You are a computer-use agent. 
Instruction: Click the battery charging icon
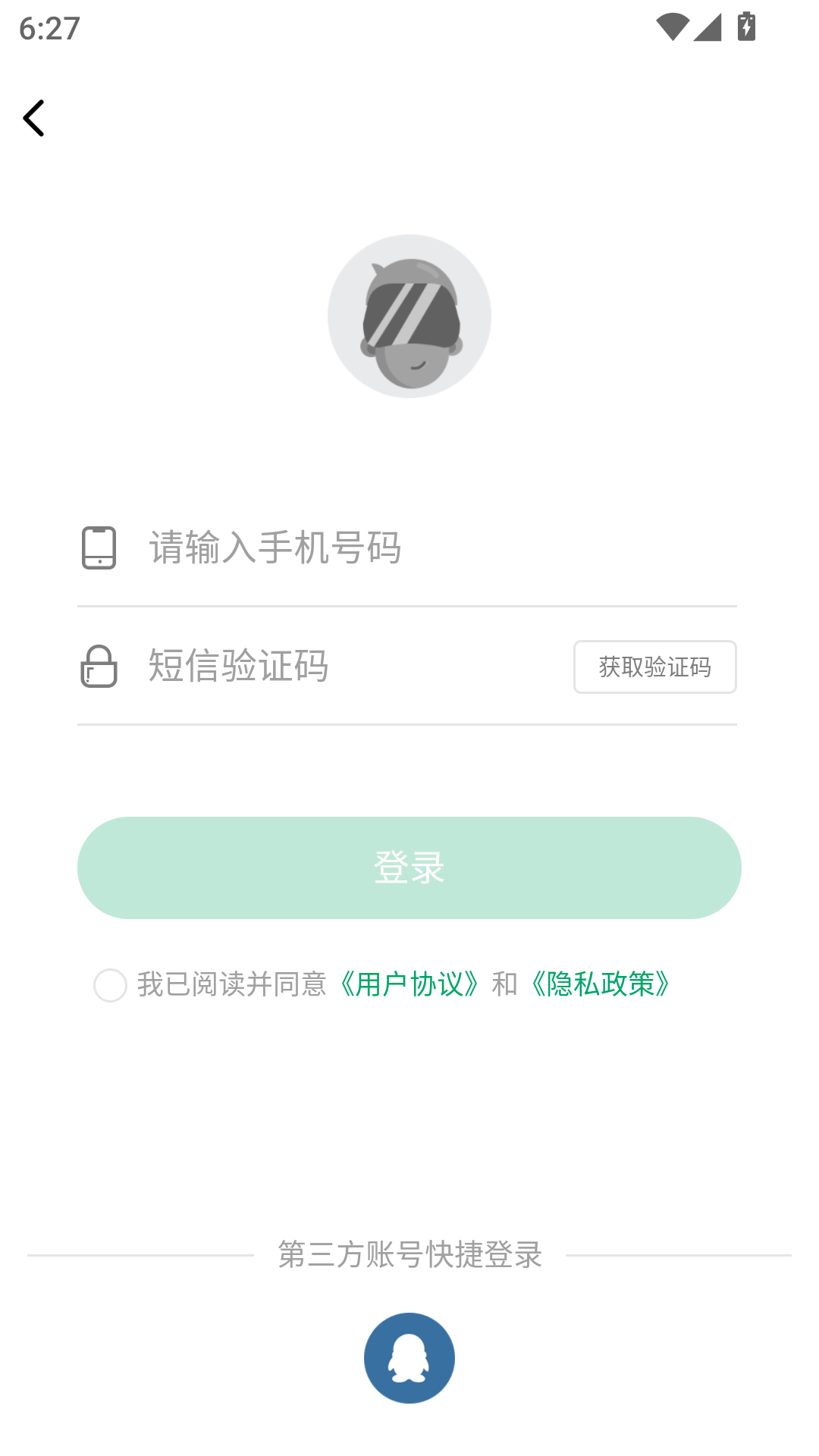click(745, 25)
